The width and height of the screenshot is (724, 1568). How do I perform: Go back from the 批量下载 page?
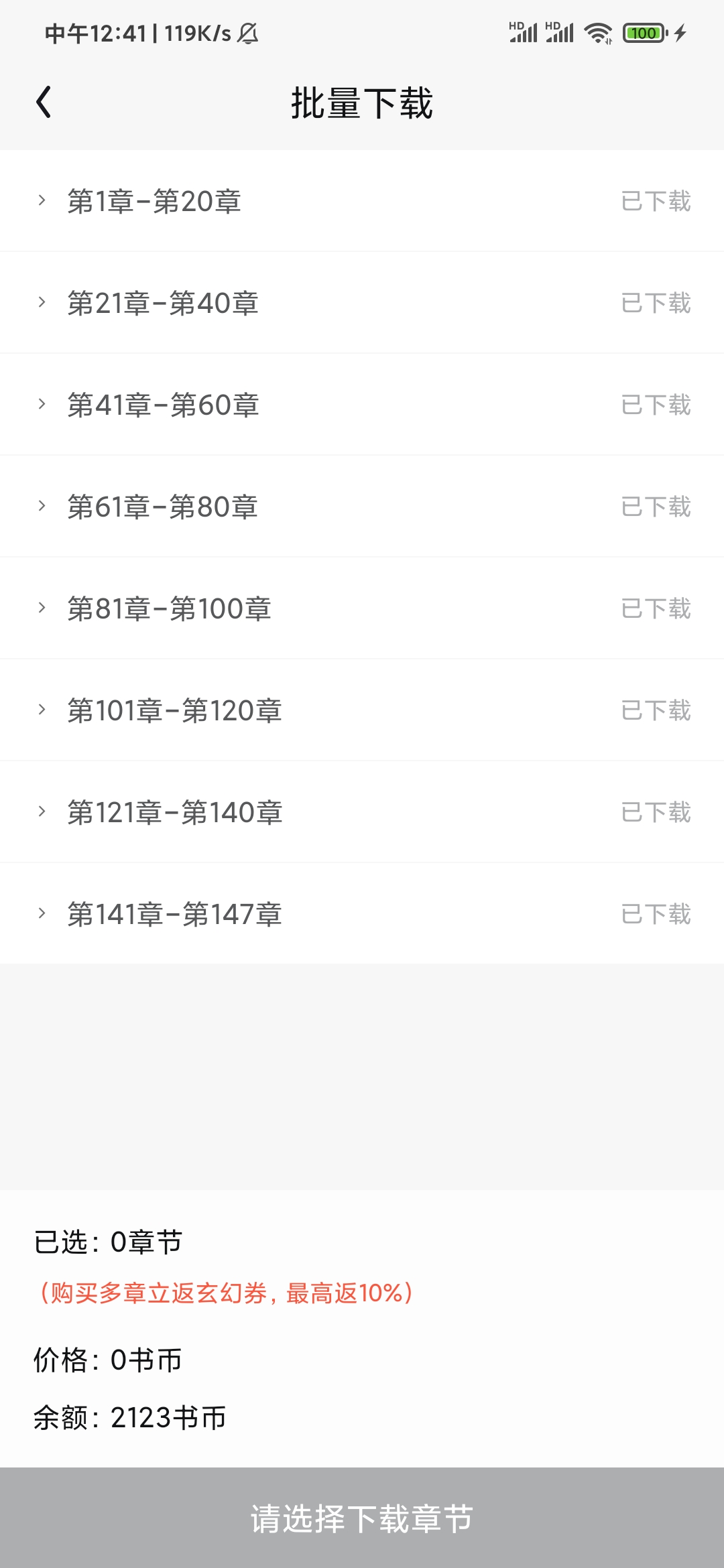44,103
